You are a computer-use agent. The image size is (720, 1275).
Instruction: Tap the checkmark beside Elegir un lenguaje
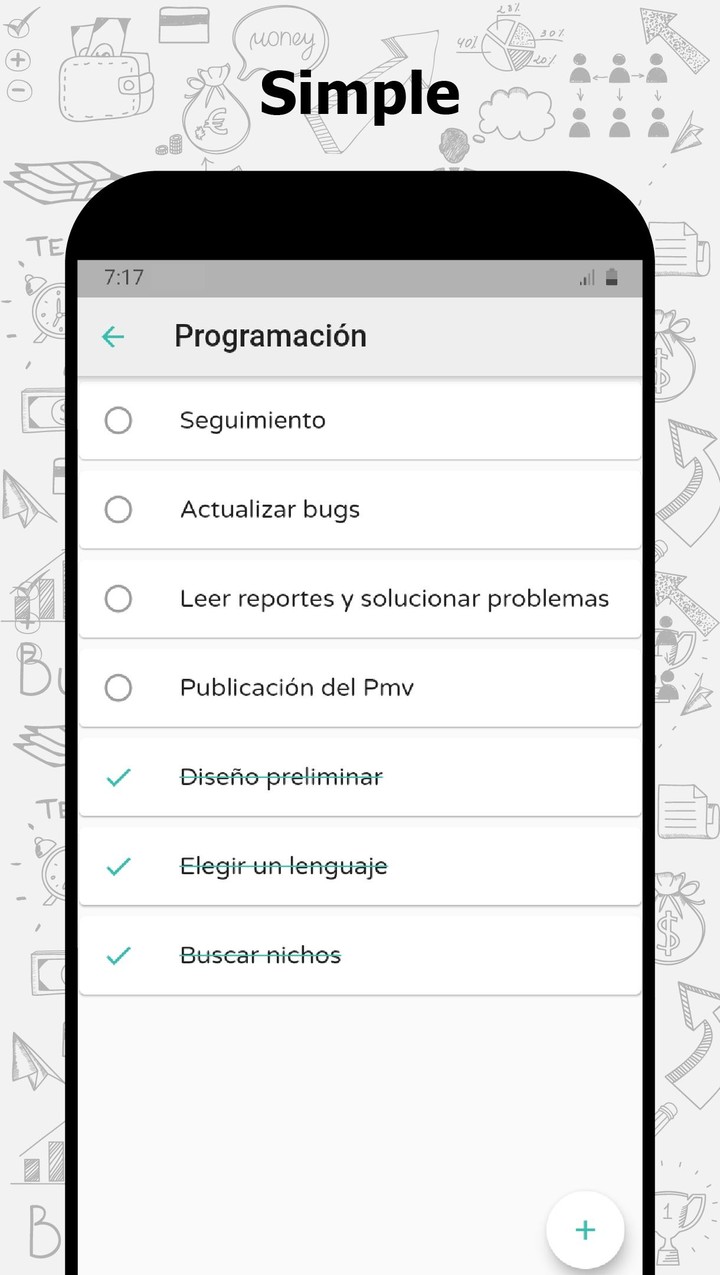(x=118, y=866)
